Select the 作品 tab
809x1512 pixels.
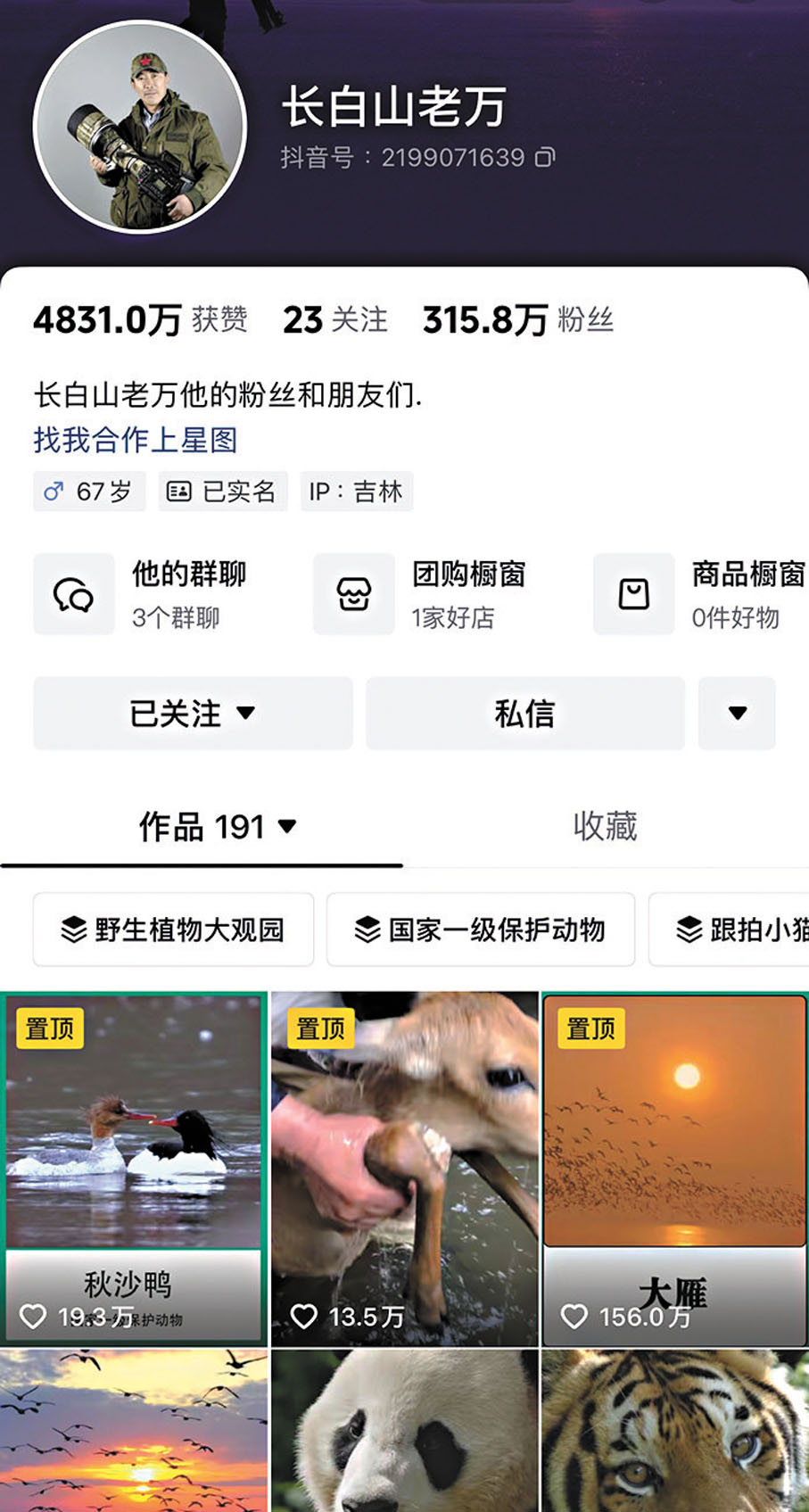[x=200, y=826]
